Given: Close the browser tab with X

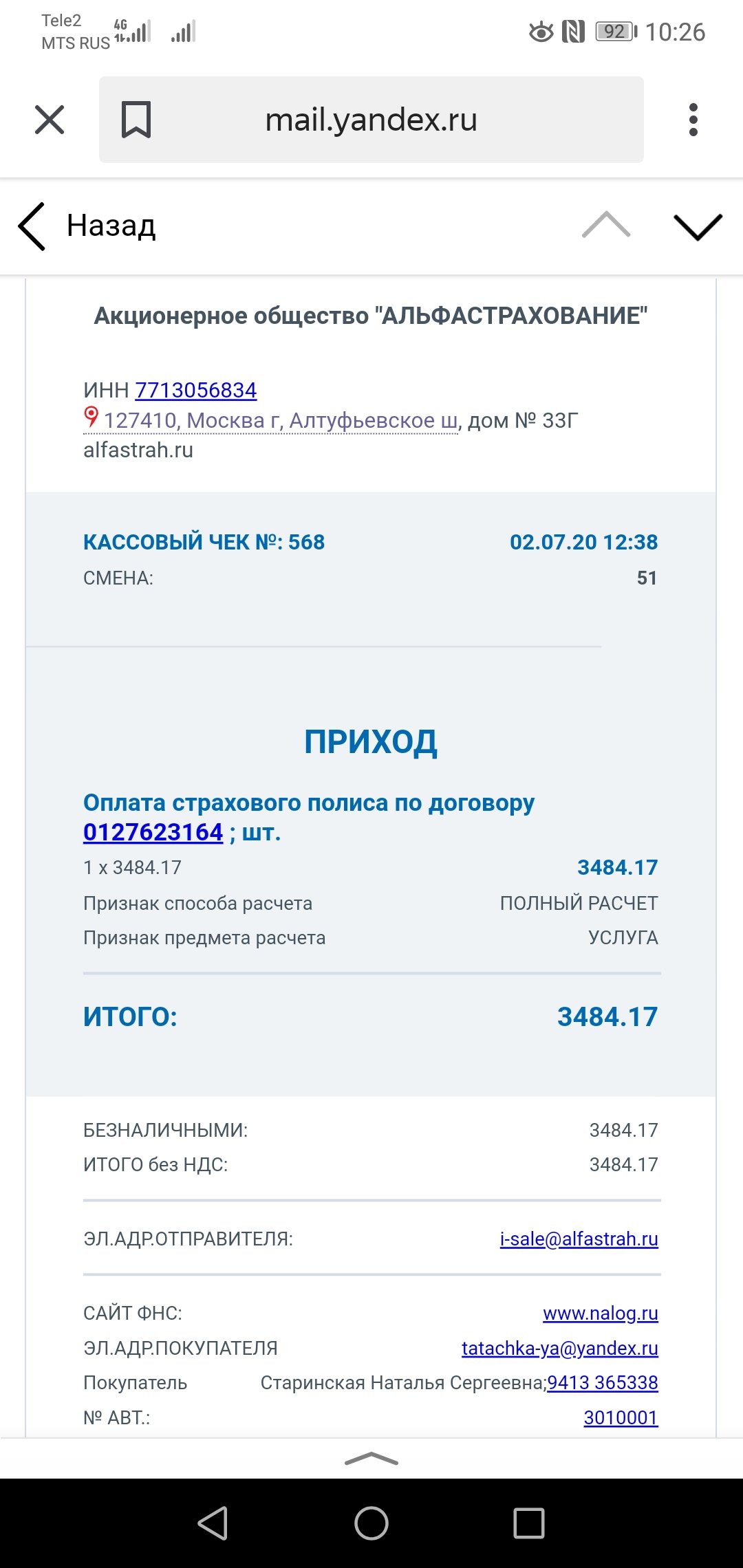Looking at the screenshot, I should 50,120.
